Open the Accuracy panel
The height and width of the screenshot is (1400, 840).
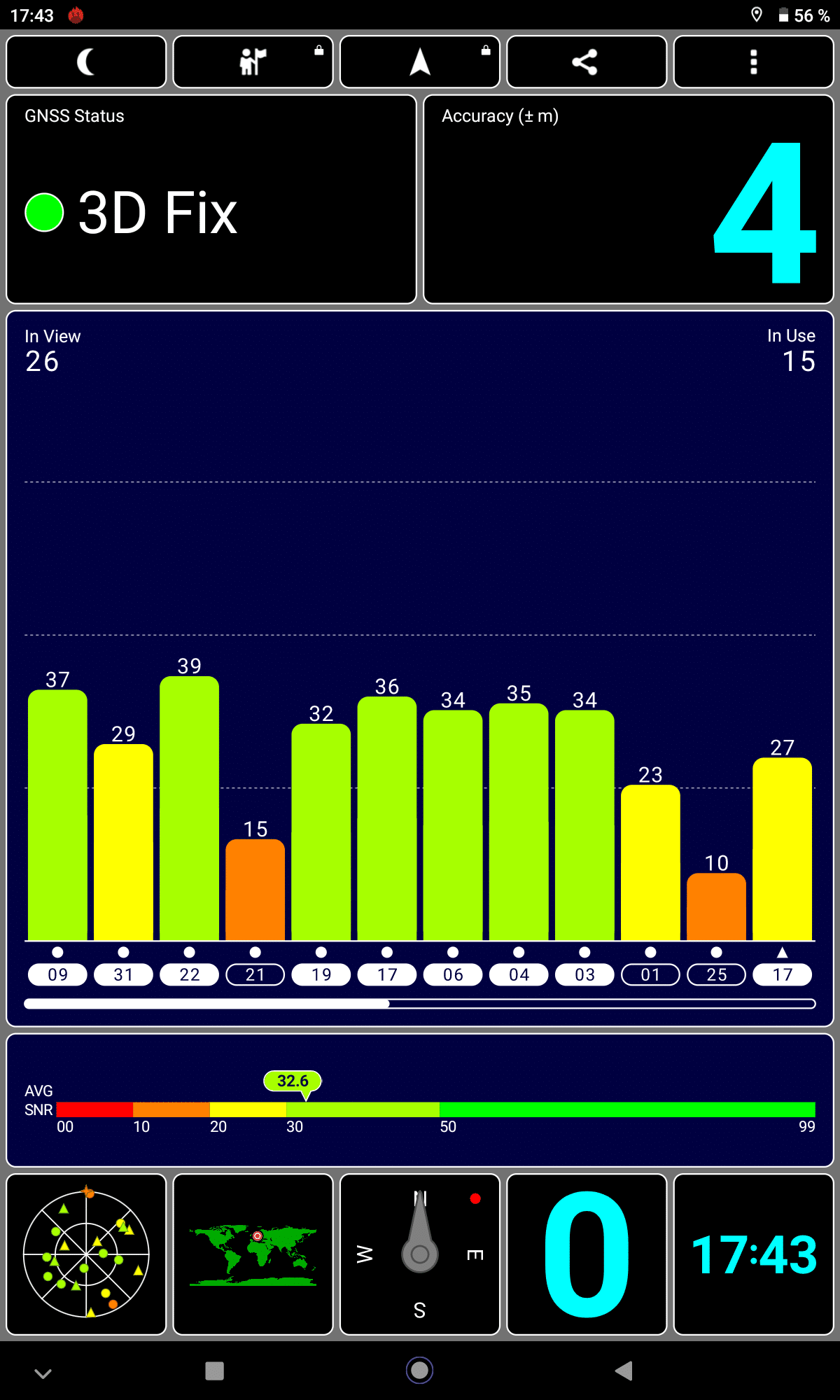coord(629,199)
